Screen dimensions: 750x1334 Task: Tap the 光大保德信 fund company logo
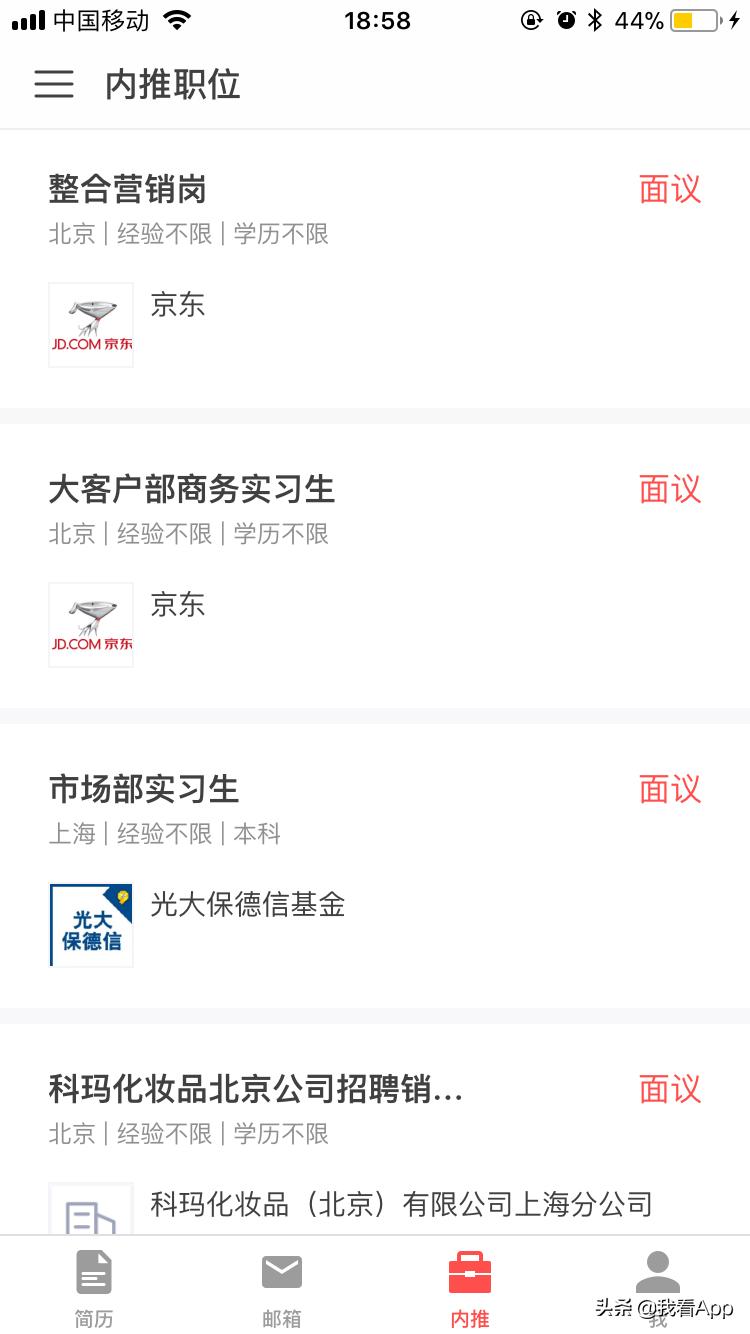(90, 925)
